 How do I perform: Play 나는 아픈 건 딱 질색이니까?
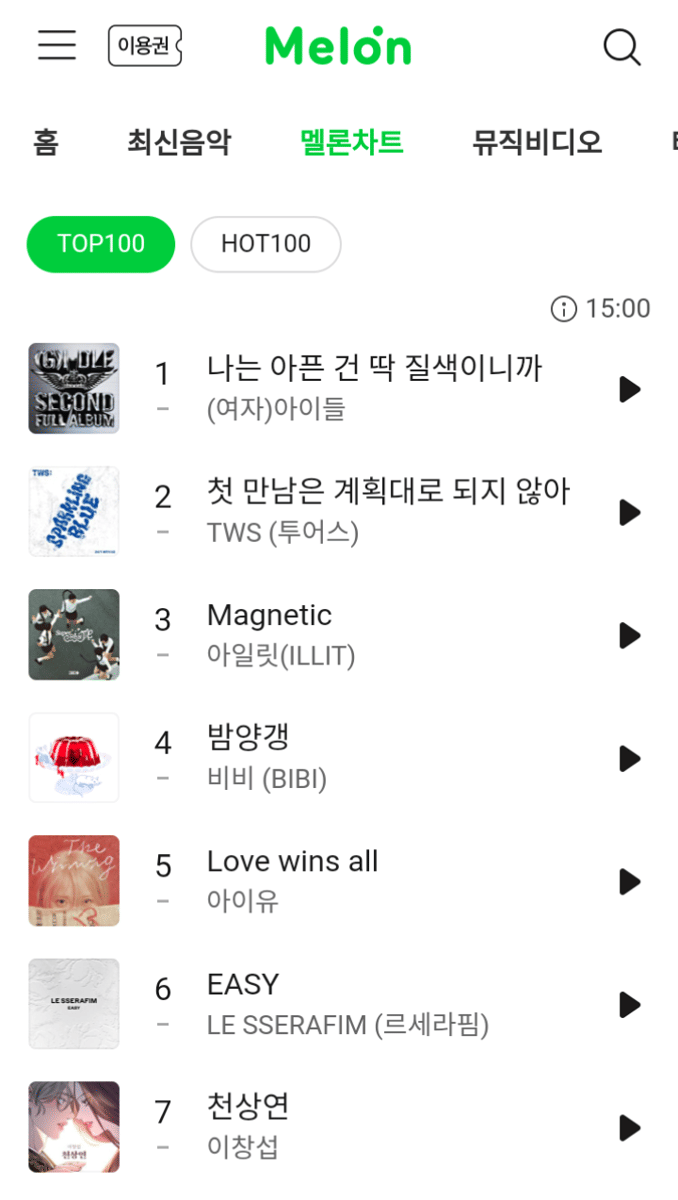point(629,389)
